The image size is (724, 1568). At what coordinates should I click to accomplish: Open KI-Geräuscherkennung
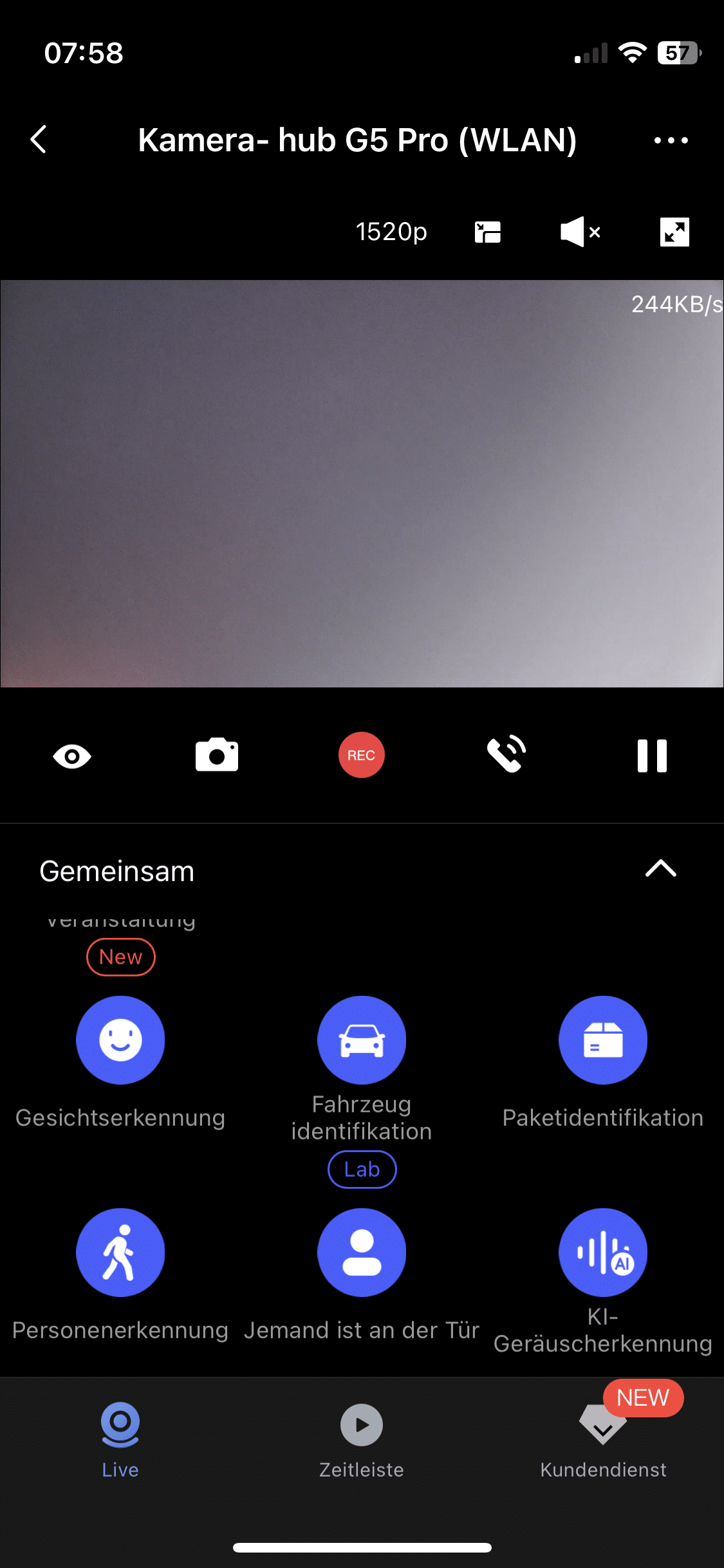(x=603, y=1253)
